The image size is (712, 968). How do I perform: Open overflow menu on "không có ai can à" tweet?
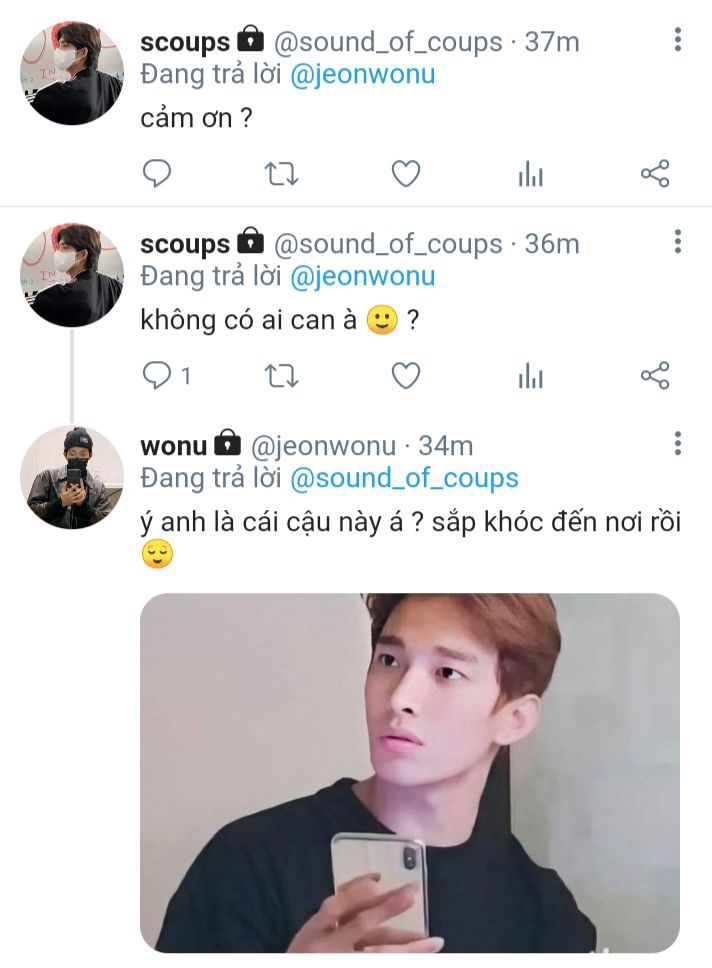tap(678, 241)
